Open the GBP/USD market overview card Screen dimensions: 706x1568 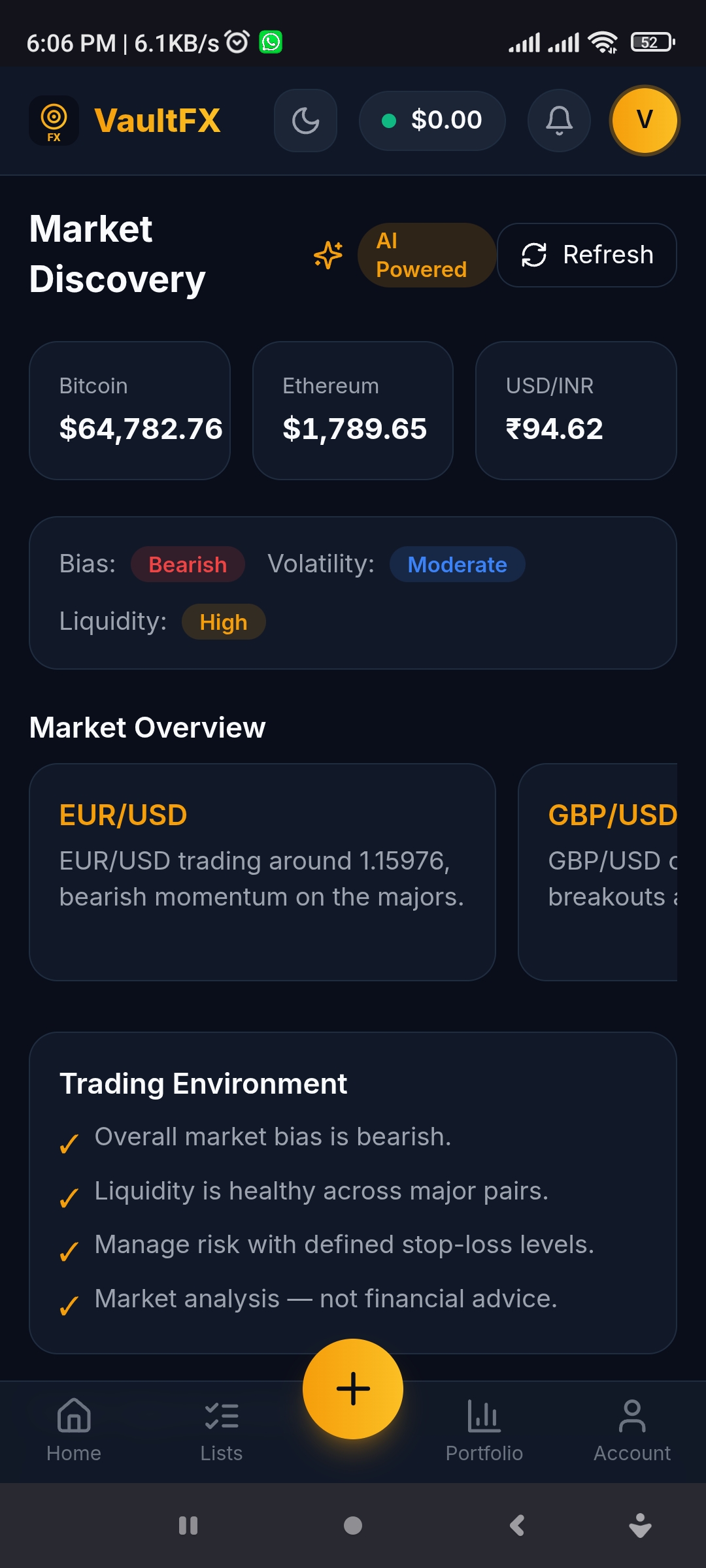pos(598,872)
